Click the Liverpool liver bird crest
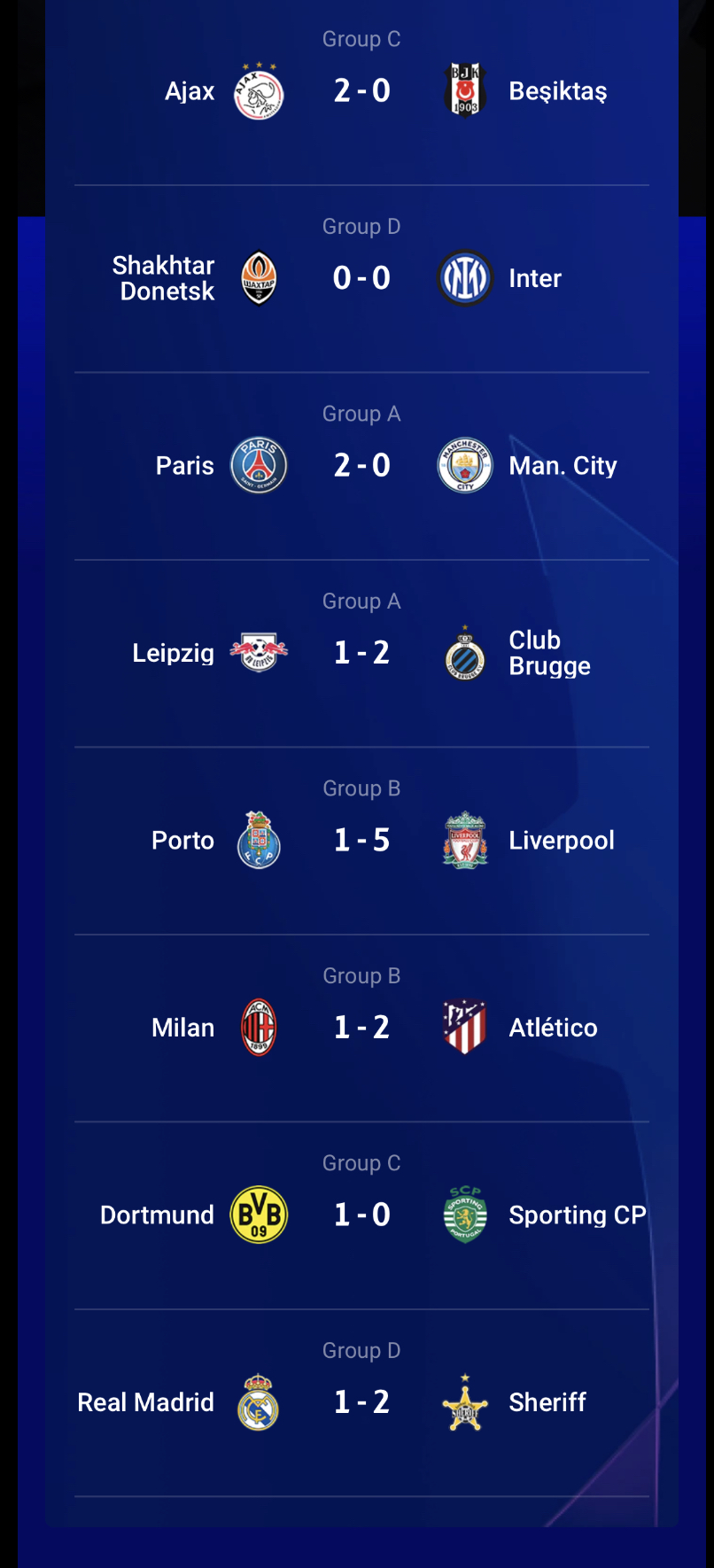Viewport: 714px width, 1568px height. pyautogui.click(x=464, y=839)
